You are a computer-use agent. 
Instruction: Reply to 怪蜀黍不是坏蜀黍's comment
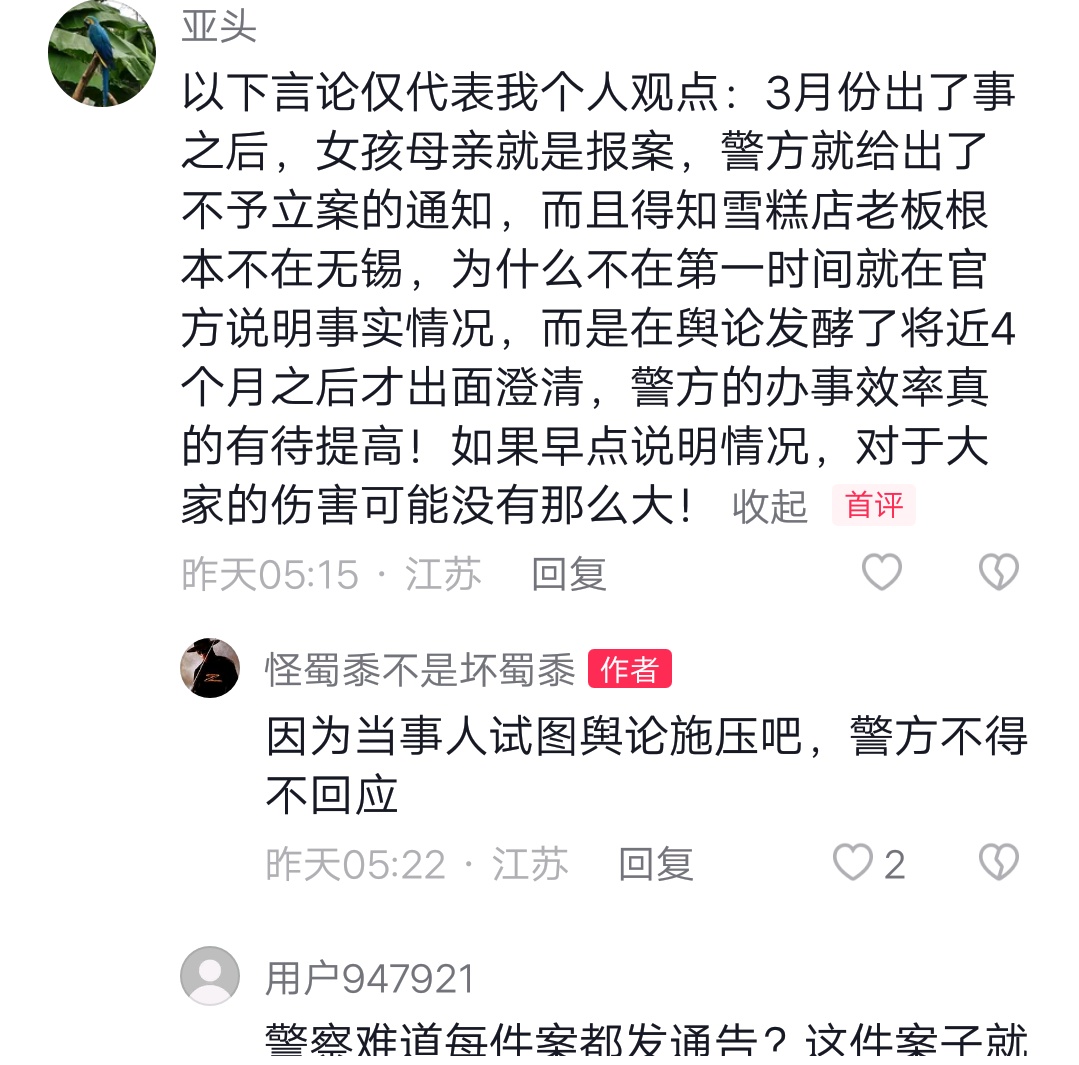655,863
